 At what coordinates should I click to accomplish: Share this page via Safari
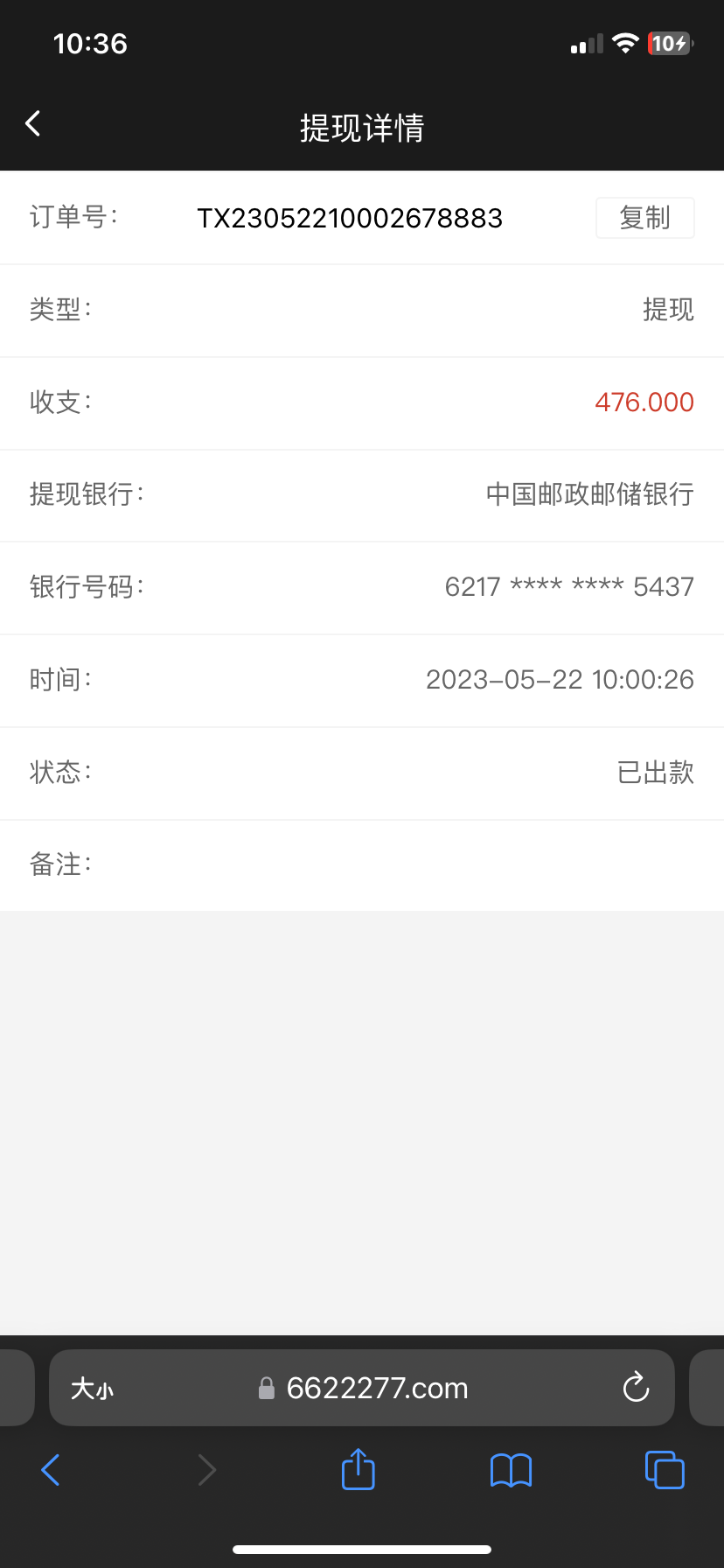(x=358, y=1469)
